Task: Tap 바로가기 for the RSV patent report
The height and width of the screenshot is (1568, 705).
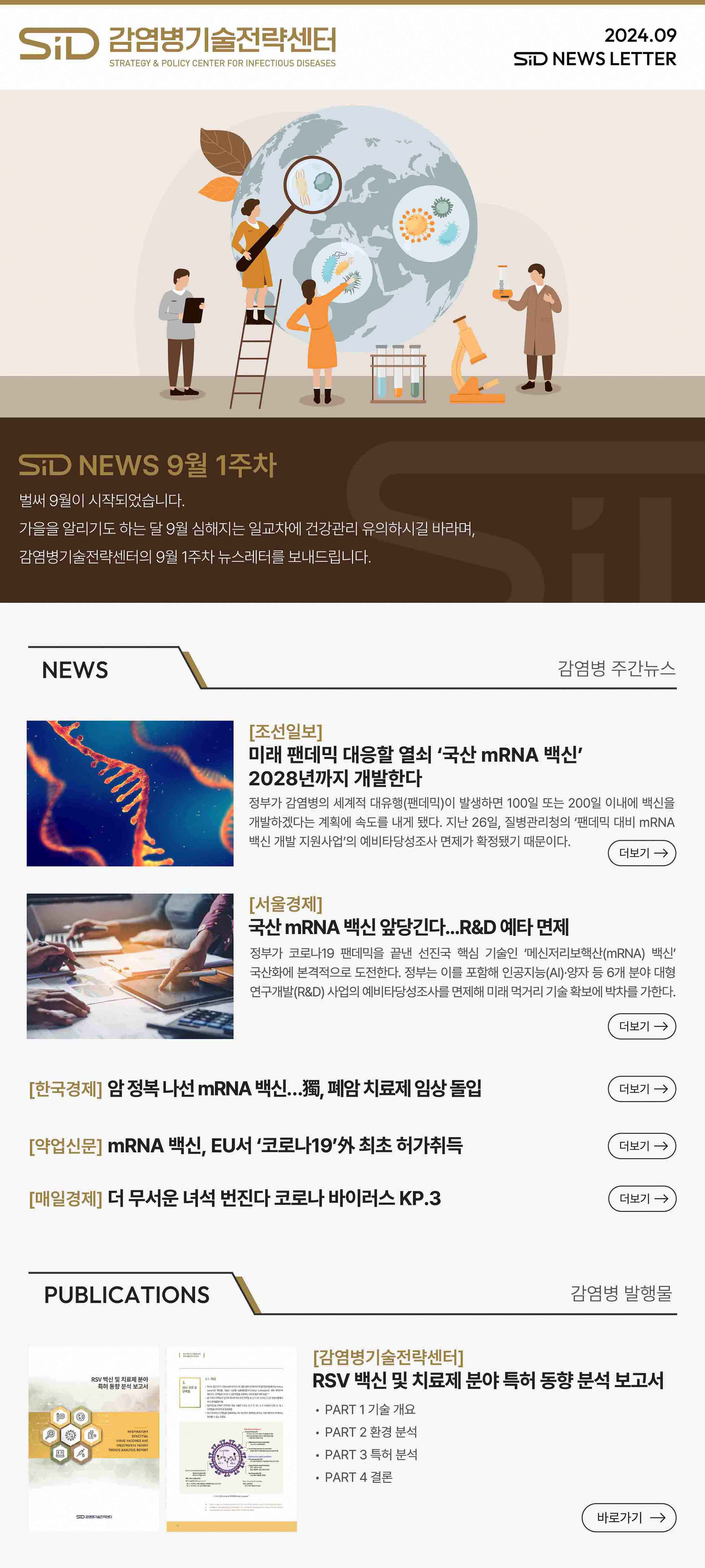Action: [629, 1517]
